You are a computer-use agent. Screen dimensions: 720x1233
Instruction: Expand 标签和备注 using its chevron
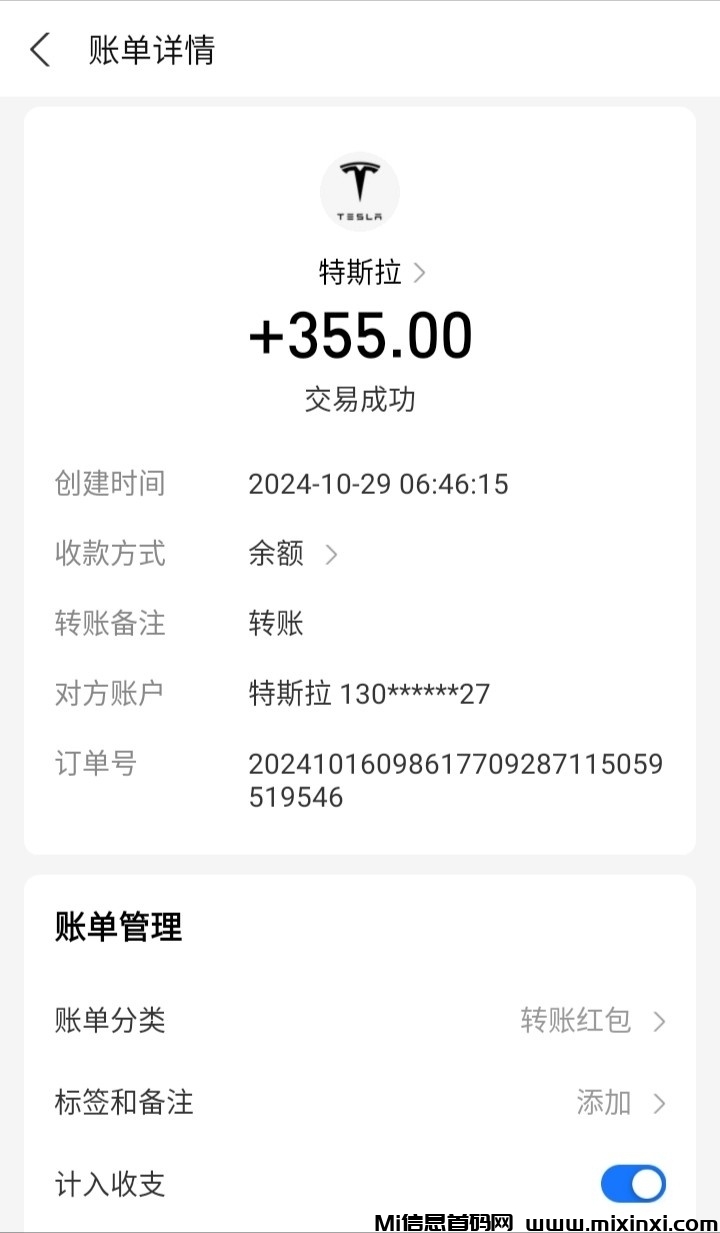659,1102
